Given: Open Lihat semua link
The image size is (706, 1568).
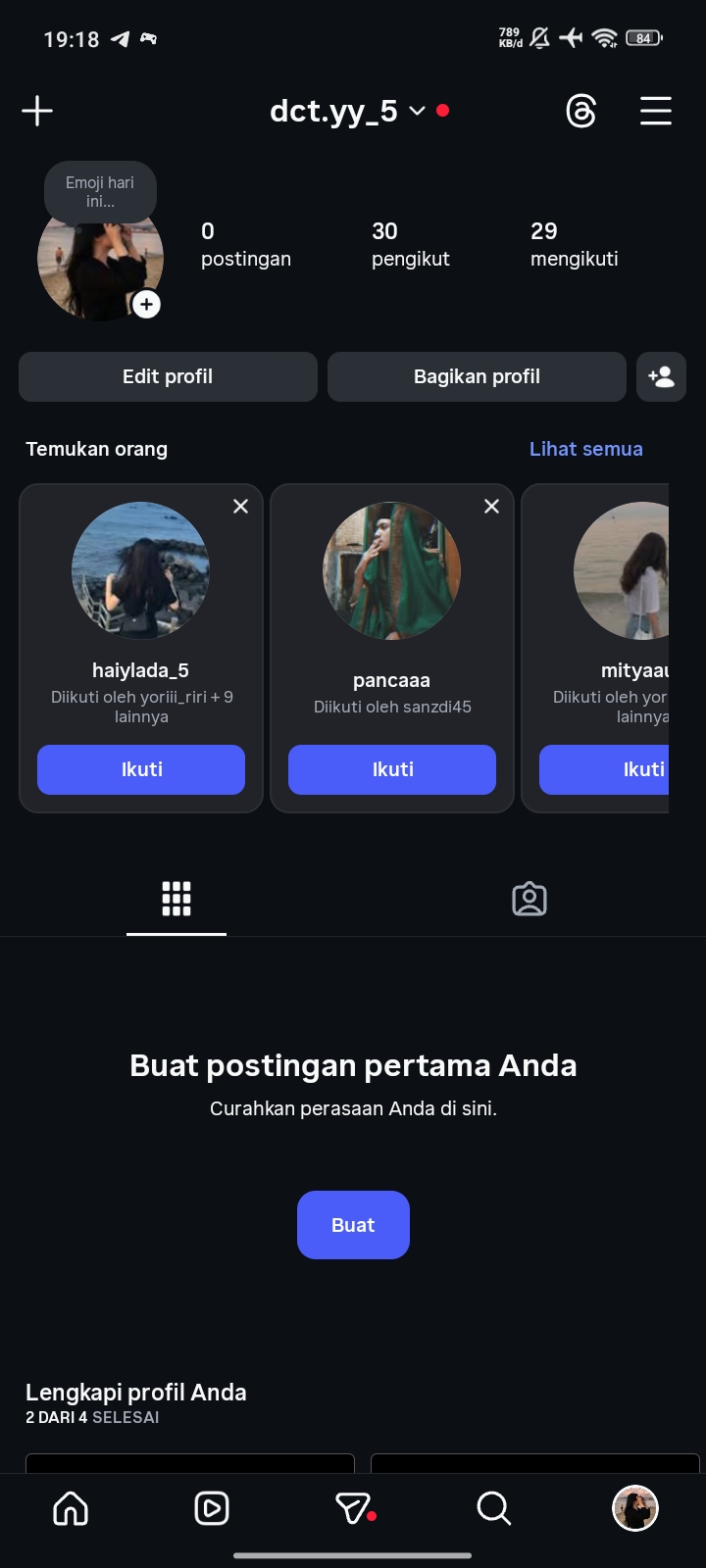Looking at the screenshot, I should pos(585,449).
